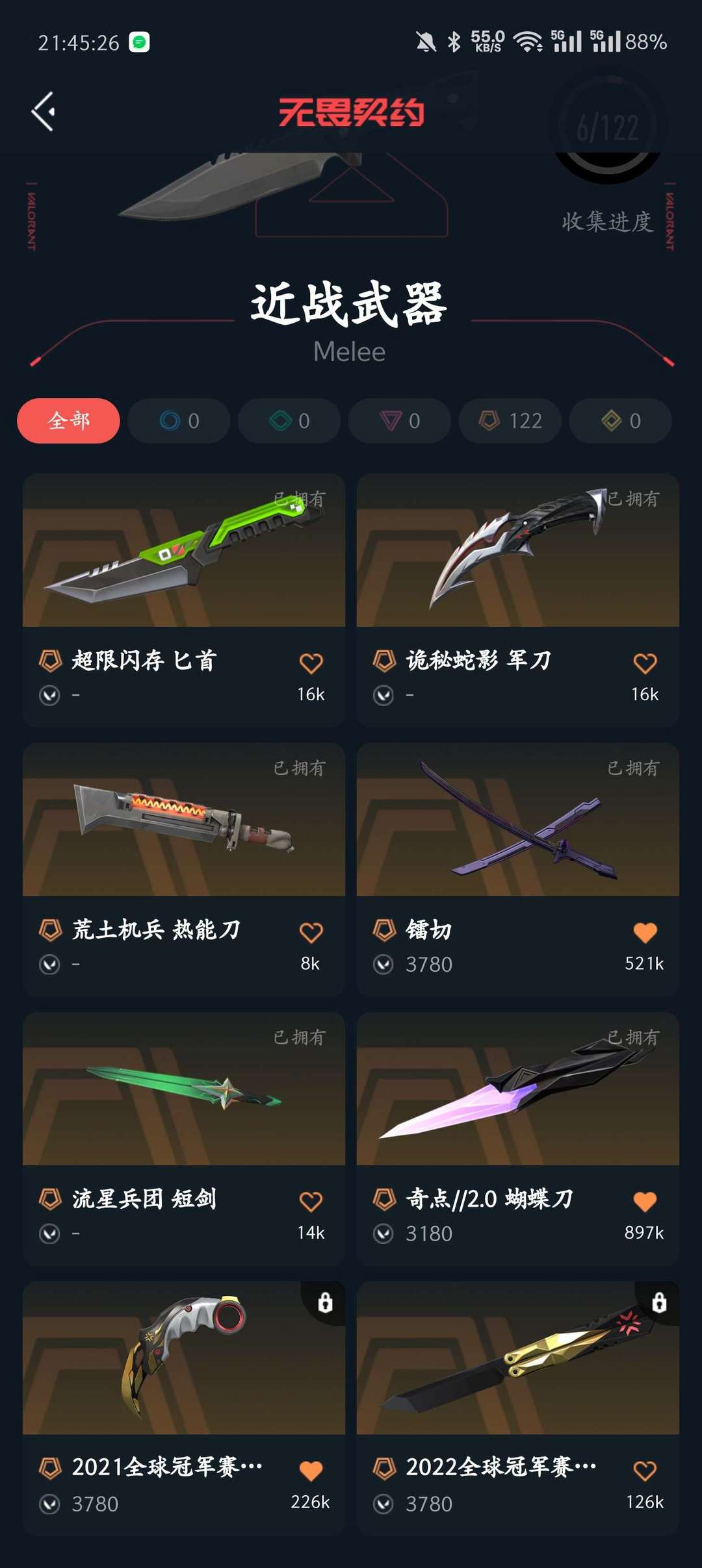Go back using the top-left arrow
Image resolution: width=702 pixels, height=1568 pixels.
(43, 112)
